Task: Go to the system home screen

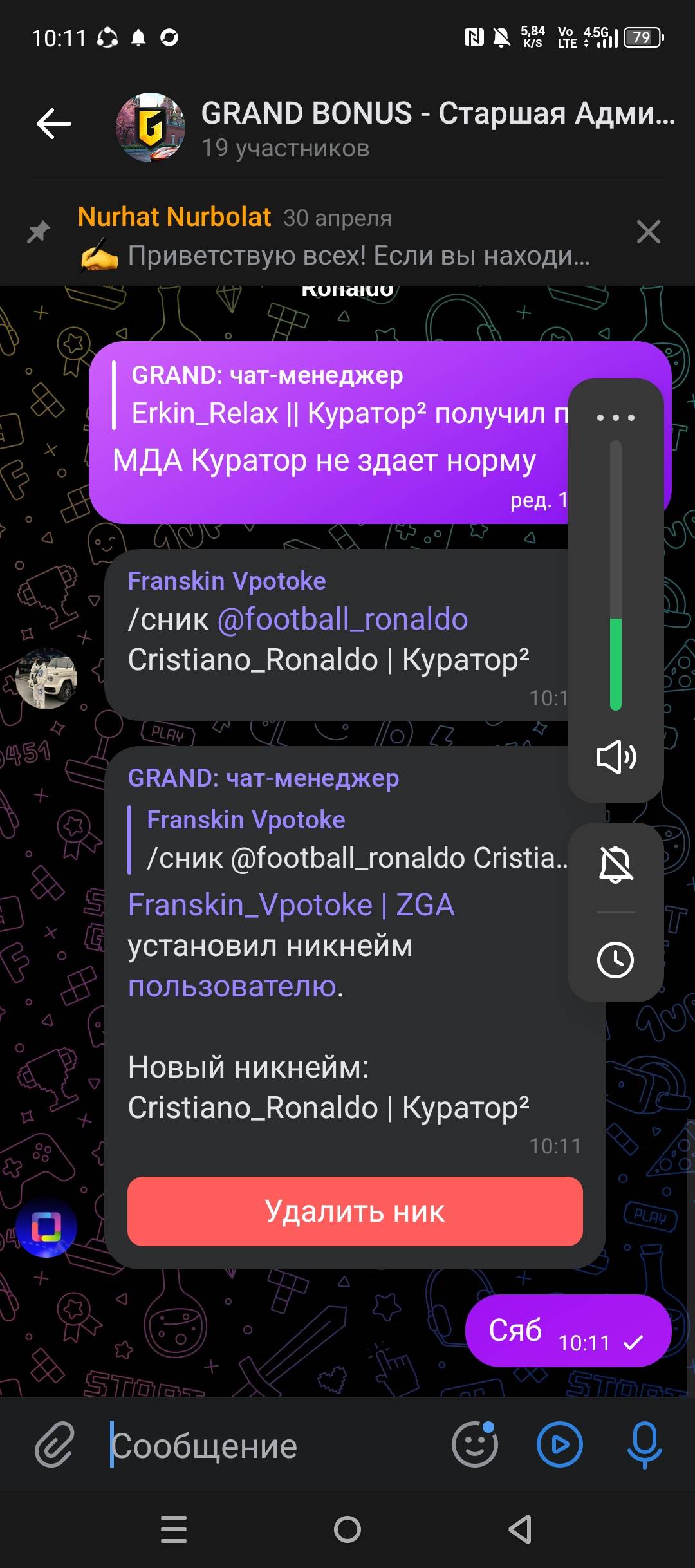Action: tap(347, 1529)
